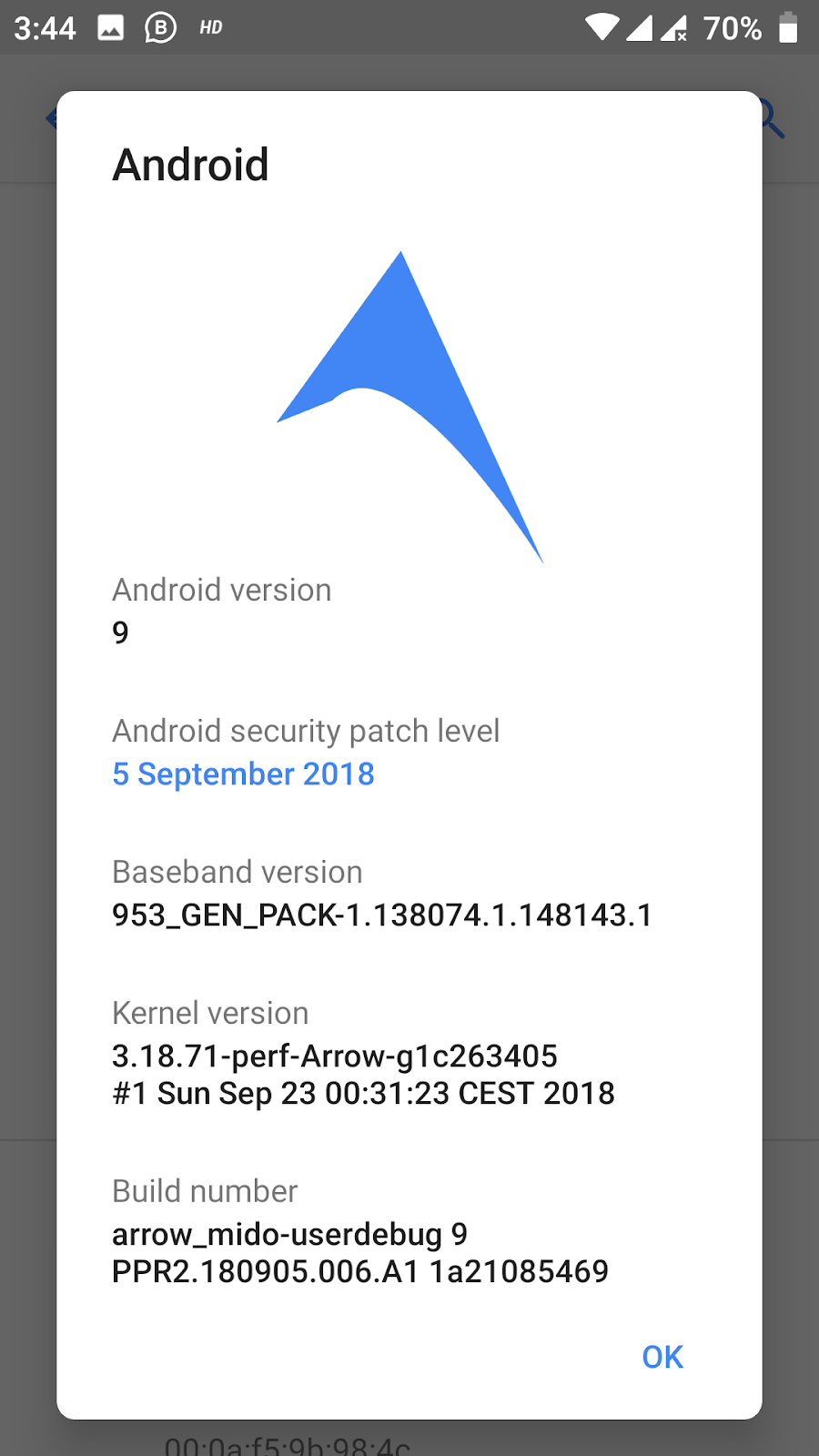
Task: Open the messaging notification icon
Action: pos(160,26)
